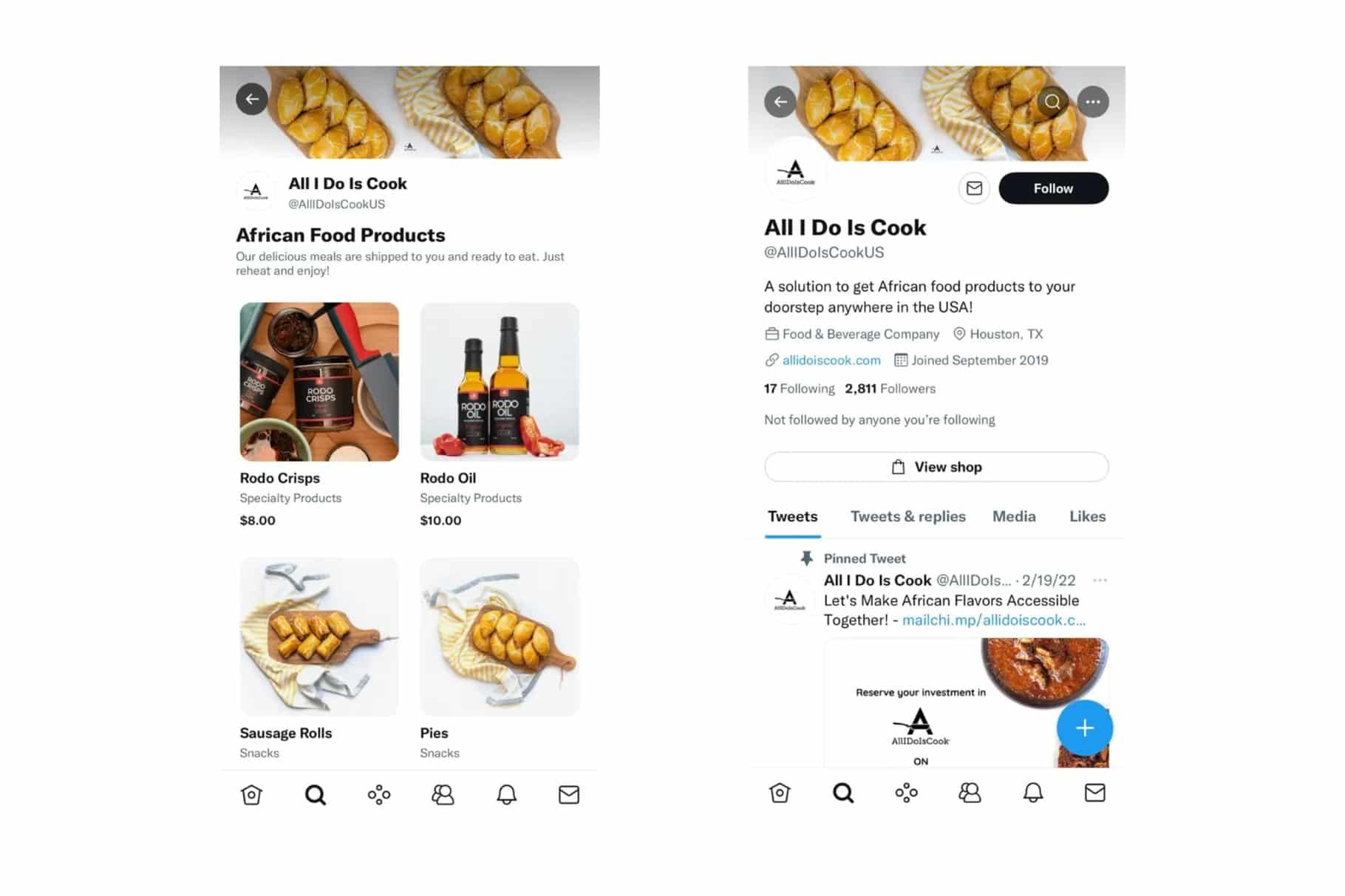Search this profile with the magnifier on the banner
This screenshot has height=896, width=1345.
[1052, 102]
